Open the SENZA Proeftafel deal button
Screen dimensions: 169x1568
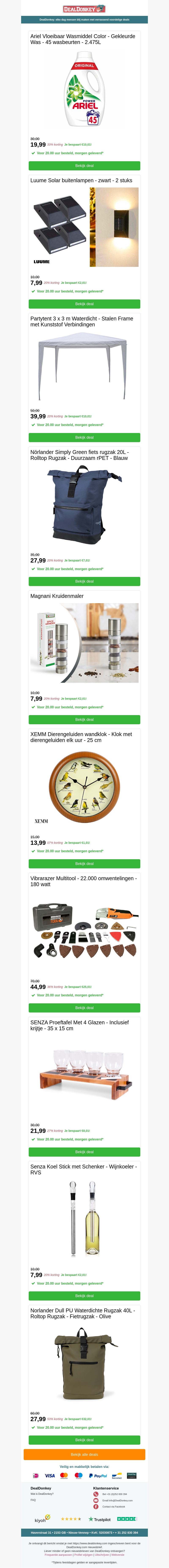pos(84,1152)
